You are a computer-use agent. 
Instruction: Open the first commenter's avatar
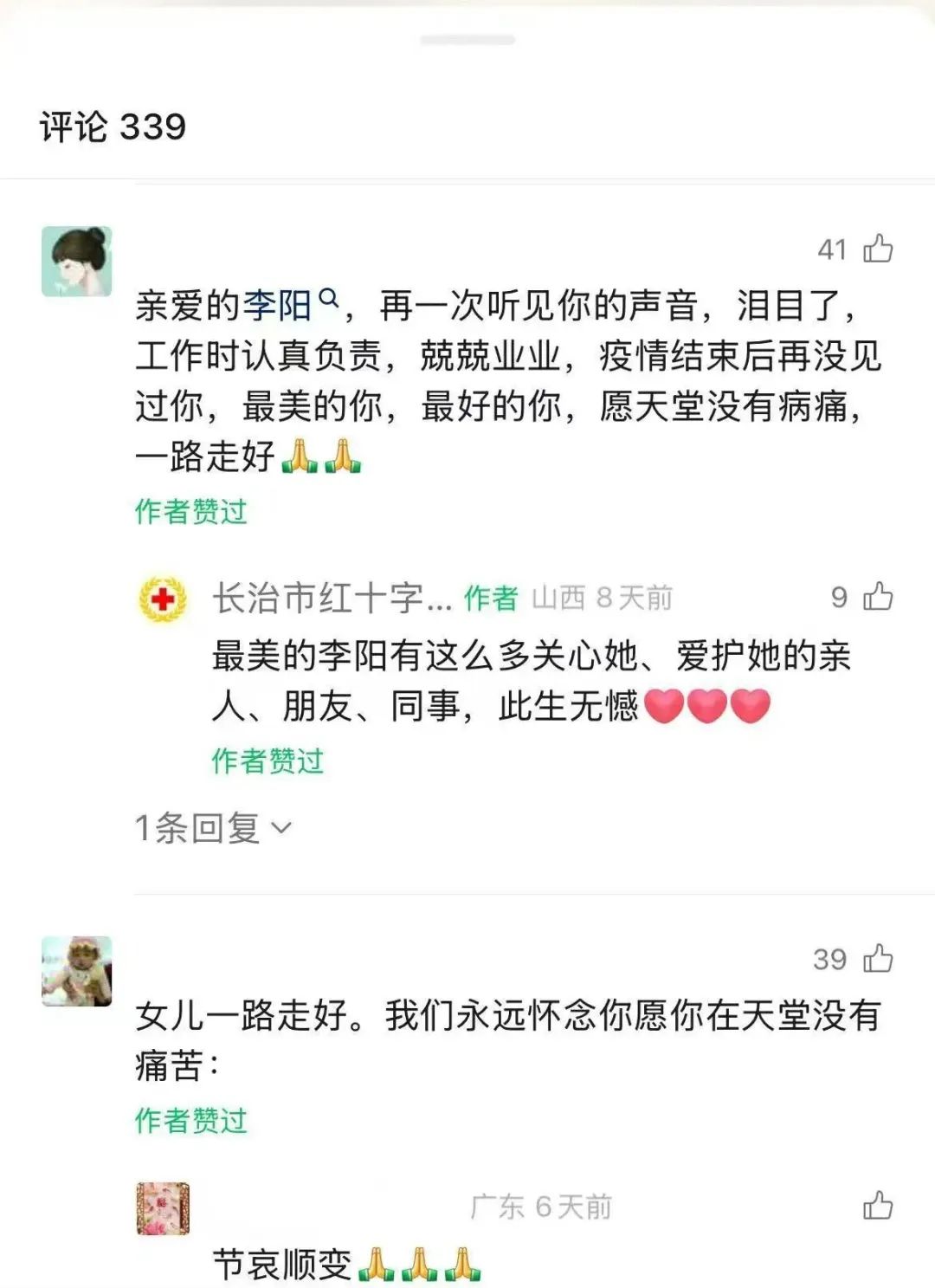77,262
